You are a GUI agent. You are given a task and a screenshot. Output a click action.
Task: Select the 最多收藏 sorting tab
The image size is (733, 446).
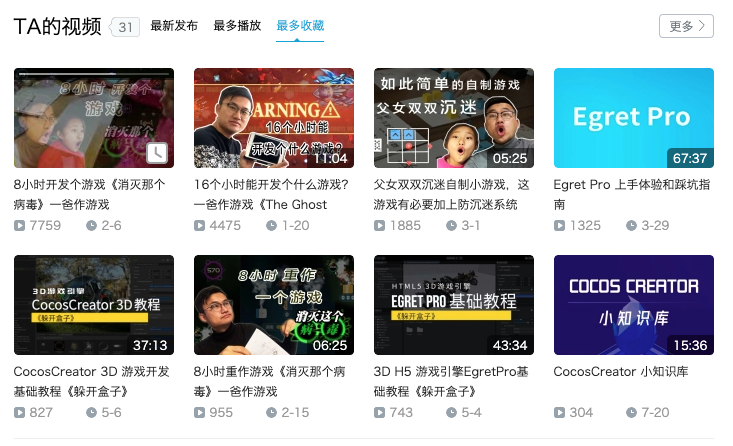(300, 26)
